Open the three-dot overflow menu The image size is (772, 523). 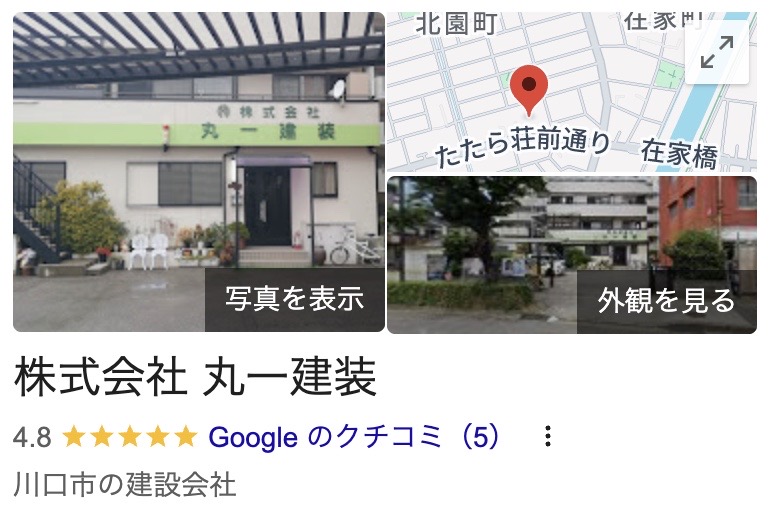pyautogui.click(x=547, y=437)
